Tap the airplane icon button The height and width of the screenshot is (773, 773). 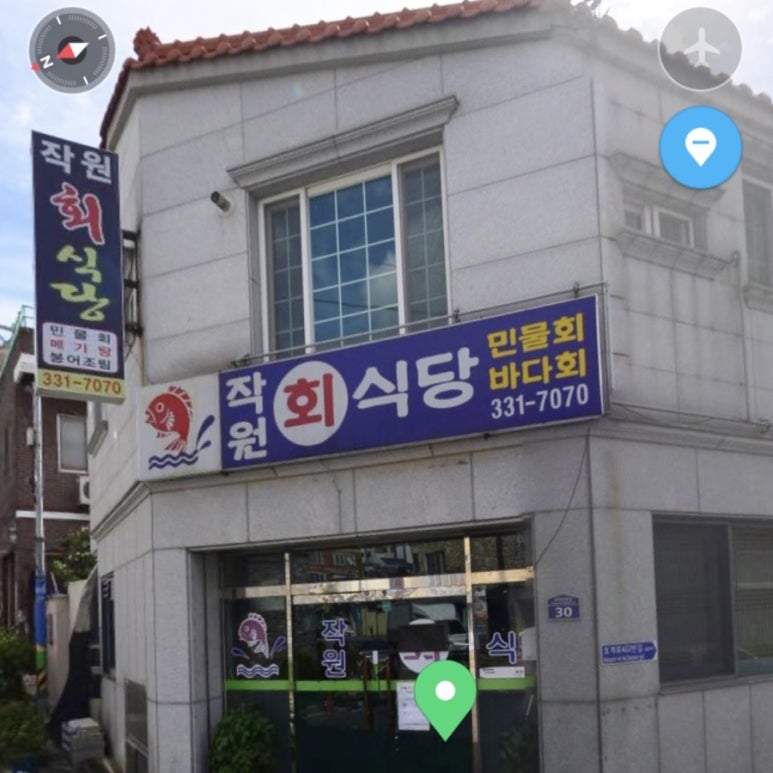(x=700, y=48)
